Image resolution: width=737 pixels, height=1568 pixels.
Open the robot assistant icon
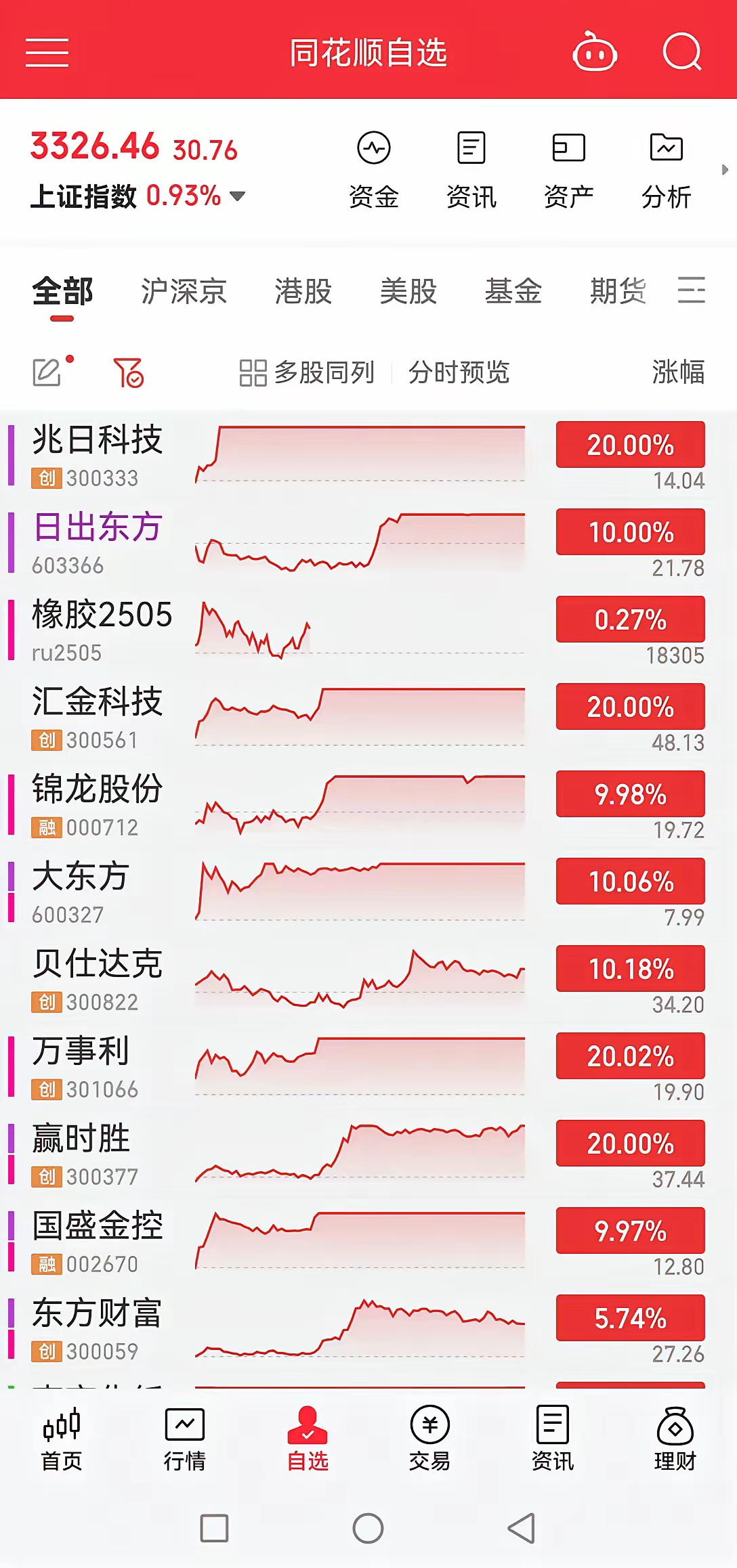[x=595, y=52]
